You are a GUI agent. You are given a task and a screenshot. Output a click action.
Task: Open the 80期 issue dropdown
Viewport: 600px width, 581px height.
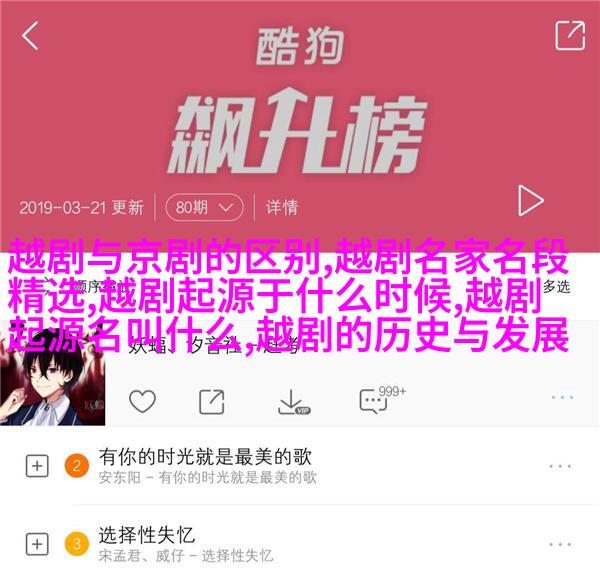click(x=204, y=208)
